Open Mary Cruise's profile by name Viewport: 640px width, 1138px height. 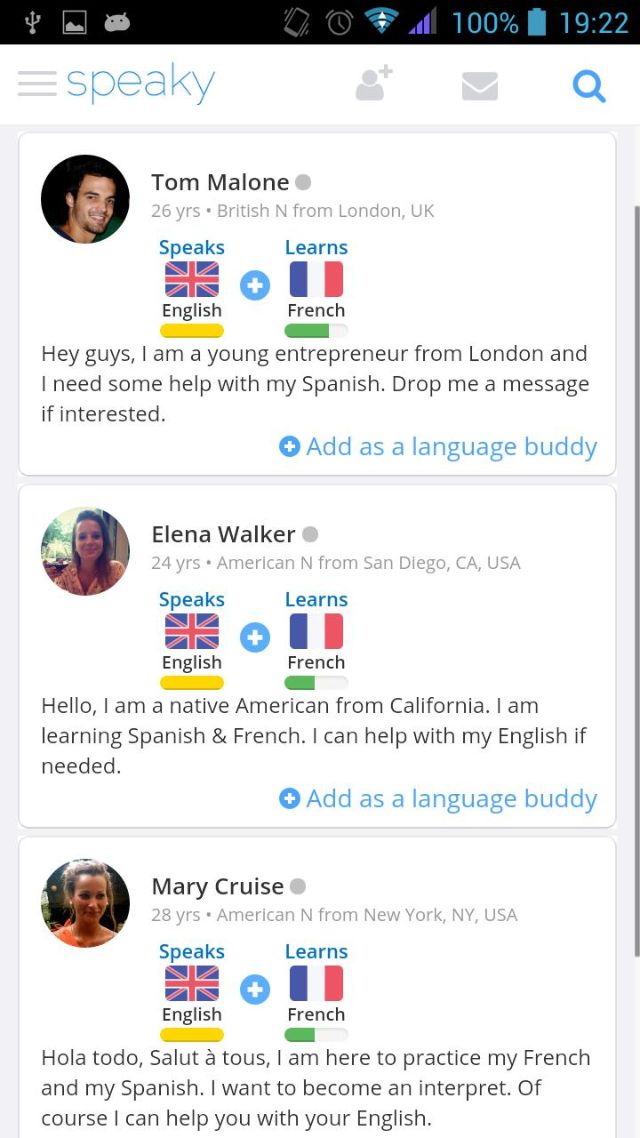pos(217,886)
